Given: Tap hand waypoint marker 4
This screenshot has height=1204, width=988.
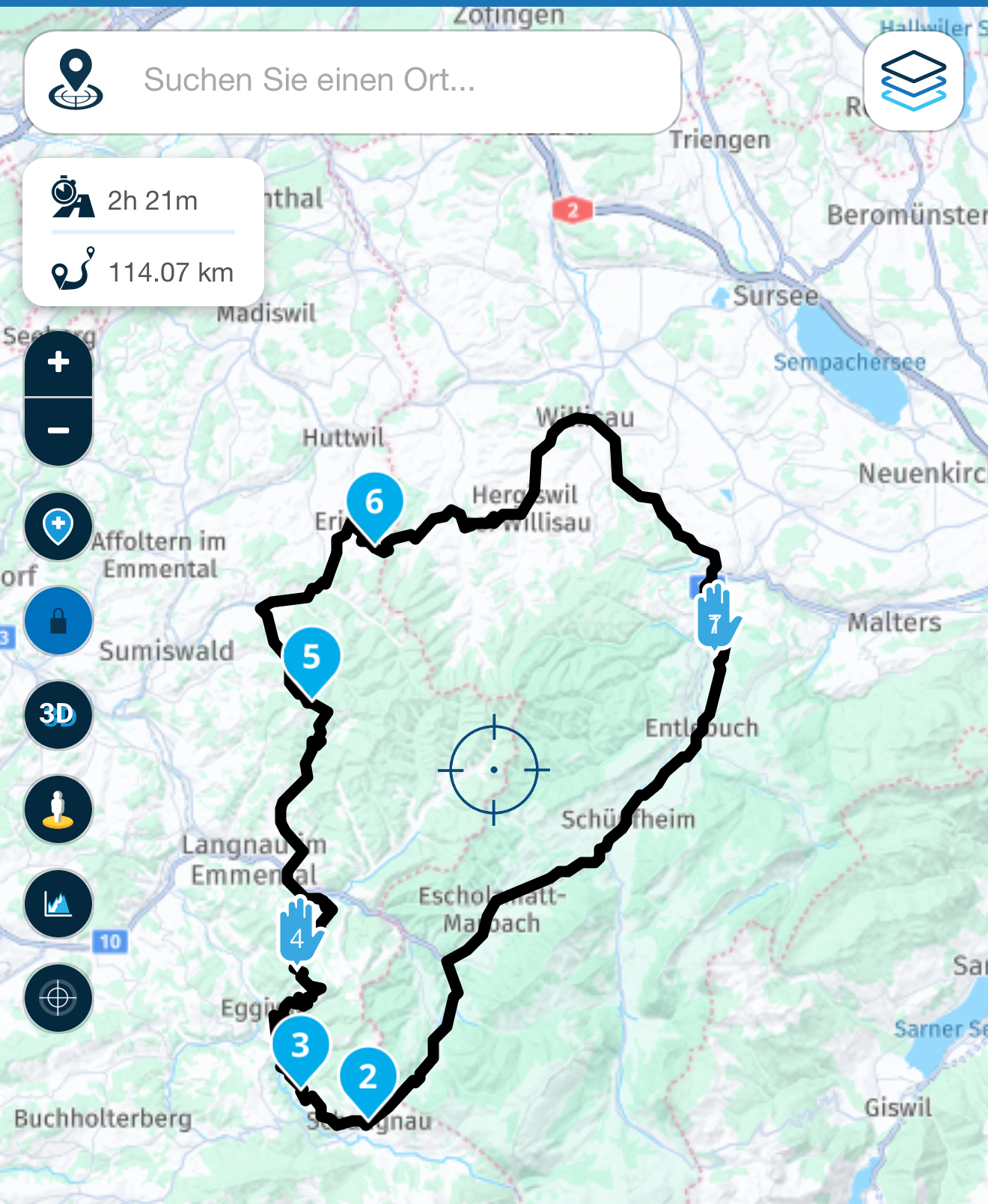Looking at the screenshot, I should pos(299,933).
